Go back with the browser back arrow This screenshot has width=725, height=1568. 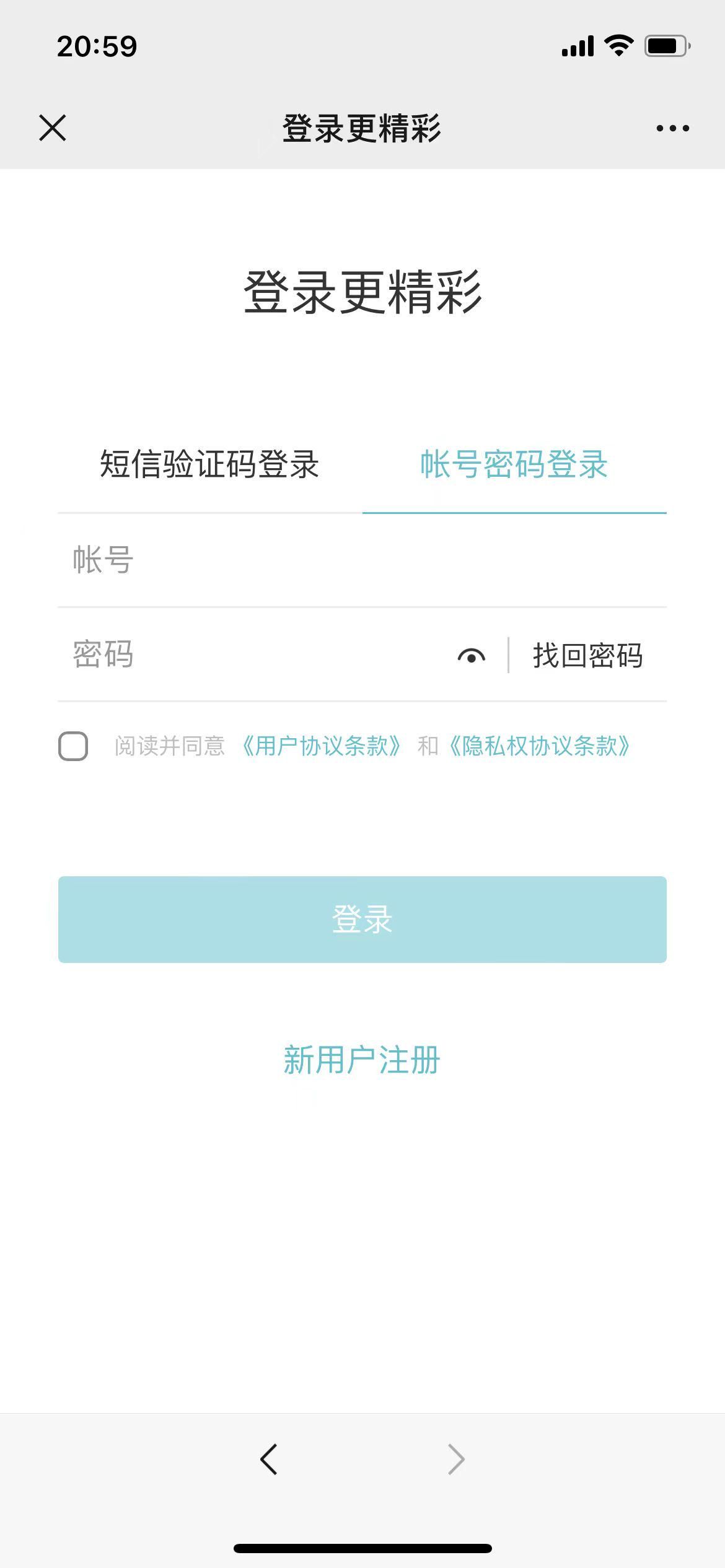pos(269,1459)
